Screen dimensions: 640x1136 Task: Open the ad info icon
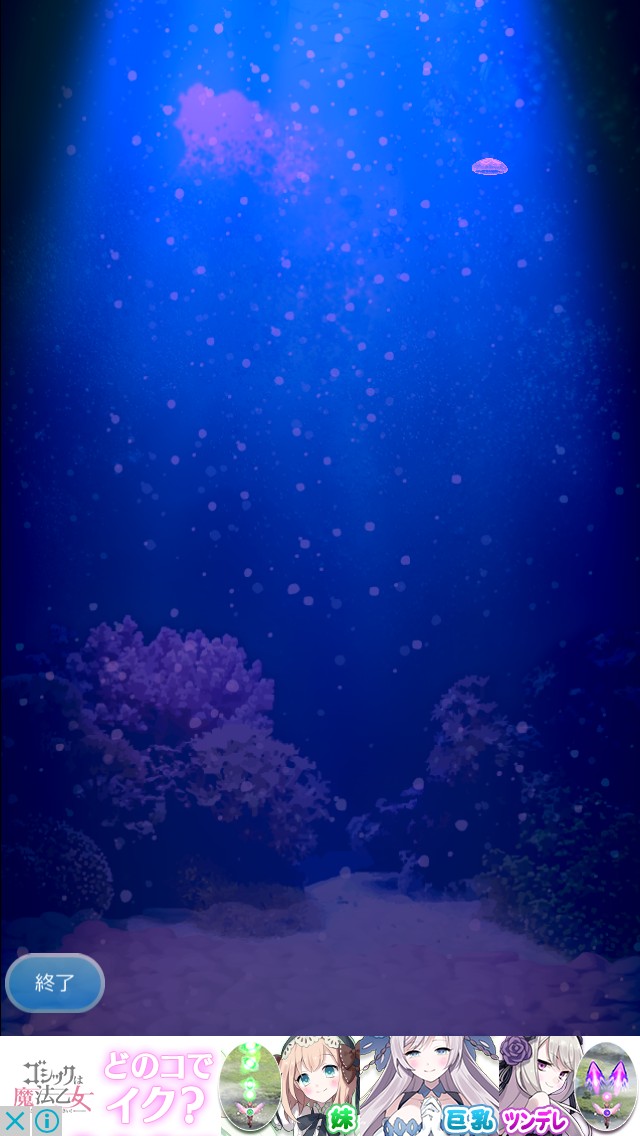(x=46, y=1121)
